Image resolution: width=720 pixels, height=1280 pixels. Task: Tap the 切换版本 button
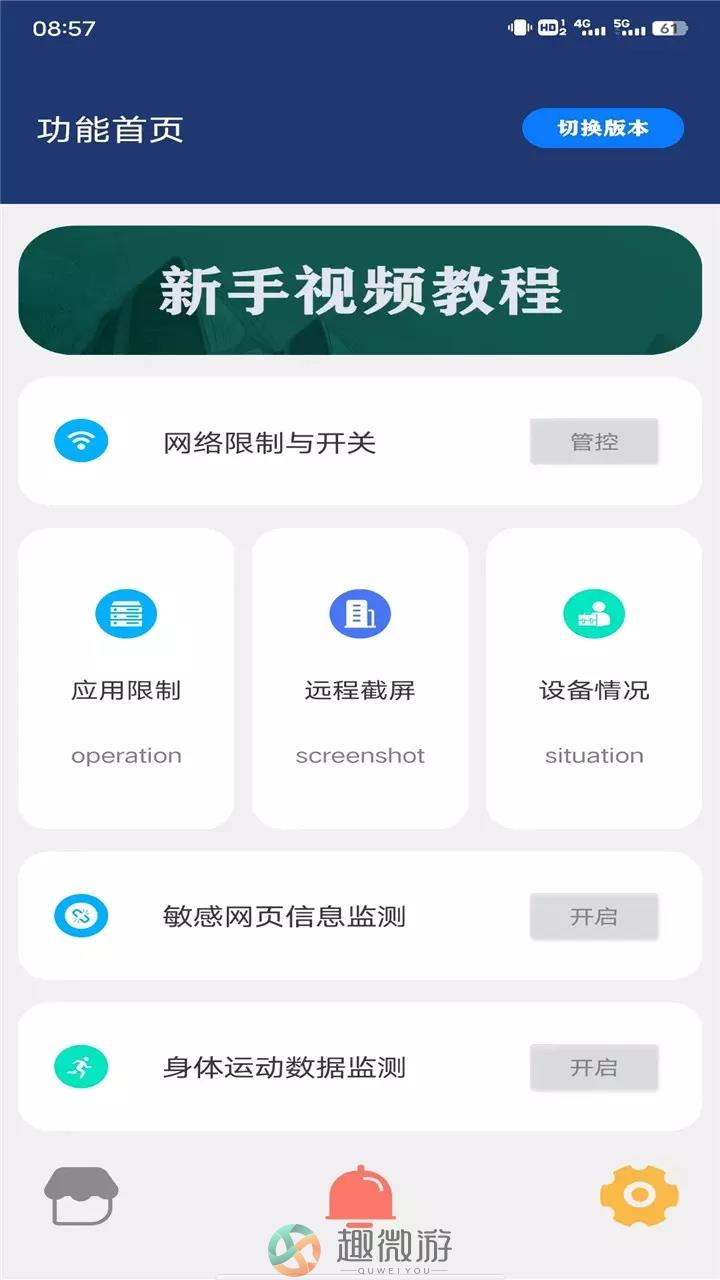pos(602,129)
